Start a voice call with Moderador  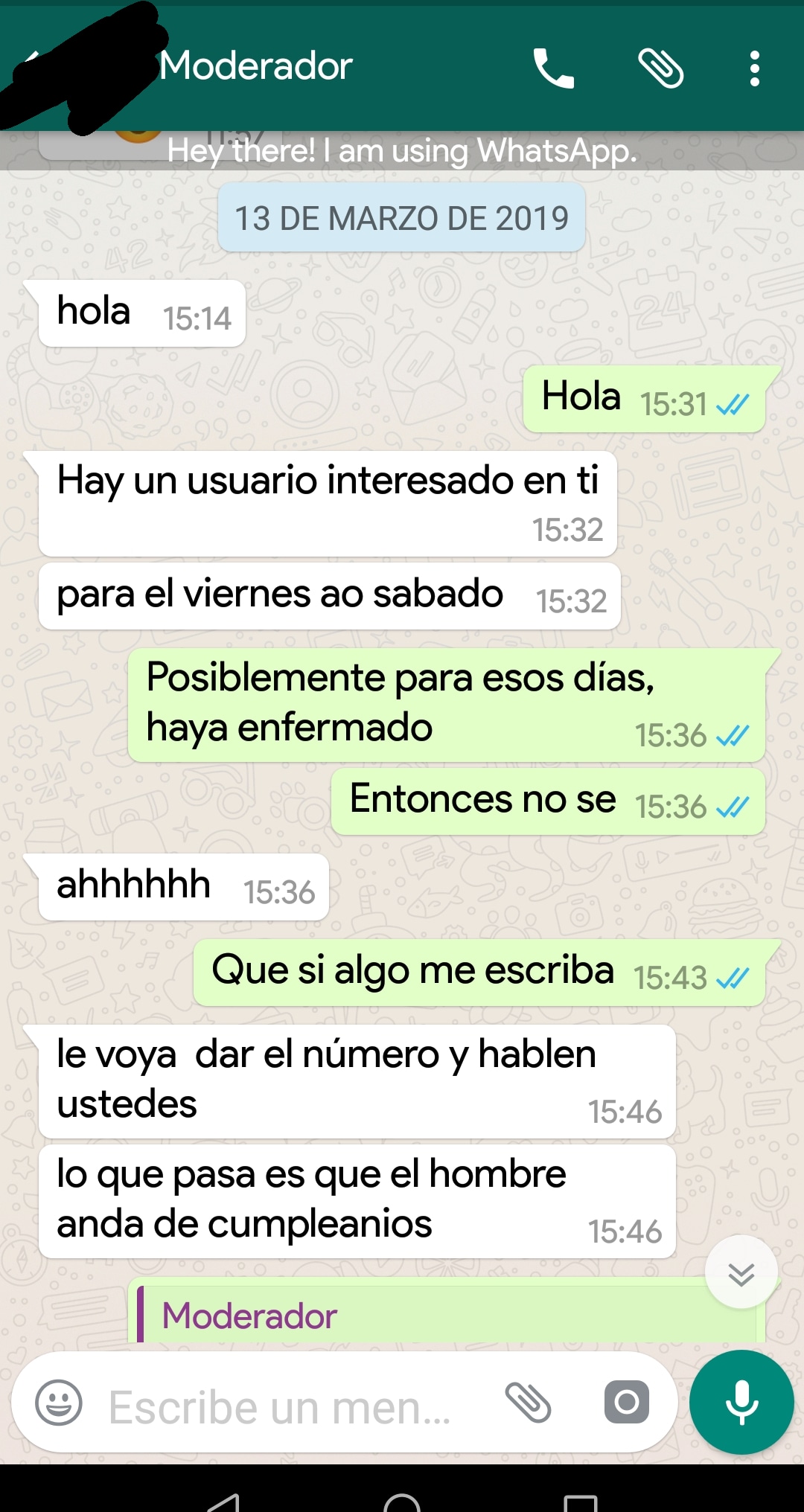click(553, 68)
